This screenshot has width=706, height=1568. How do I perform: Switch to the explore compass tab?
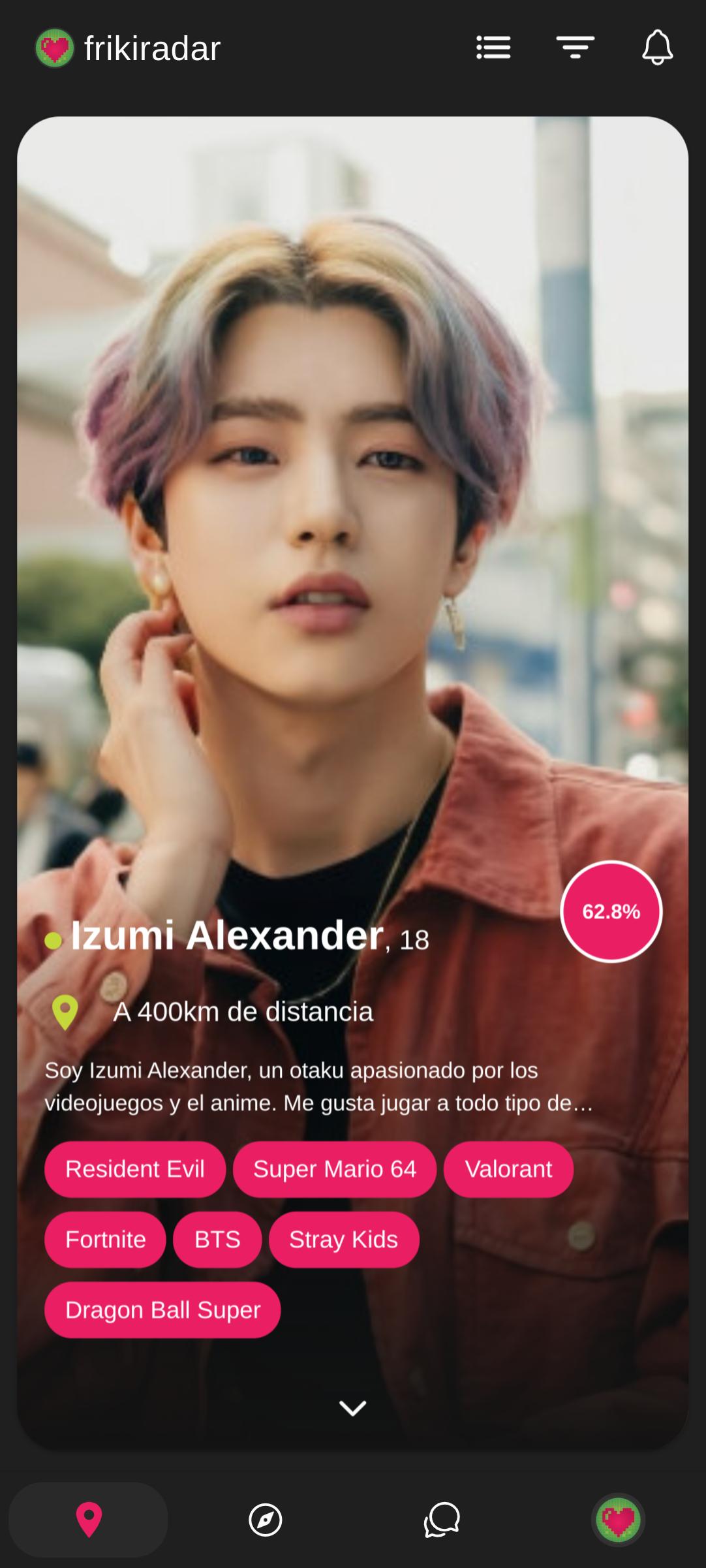click(x=265, y=1520)
